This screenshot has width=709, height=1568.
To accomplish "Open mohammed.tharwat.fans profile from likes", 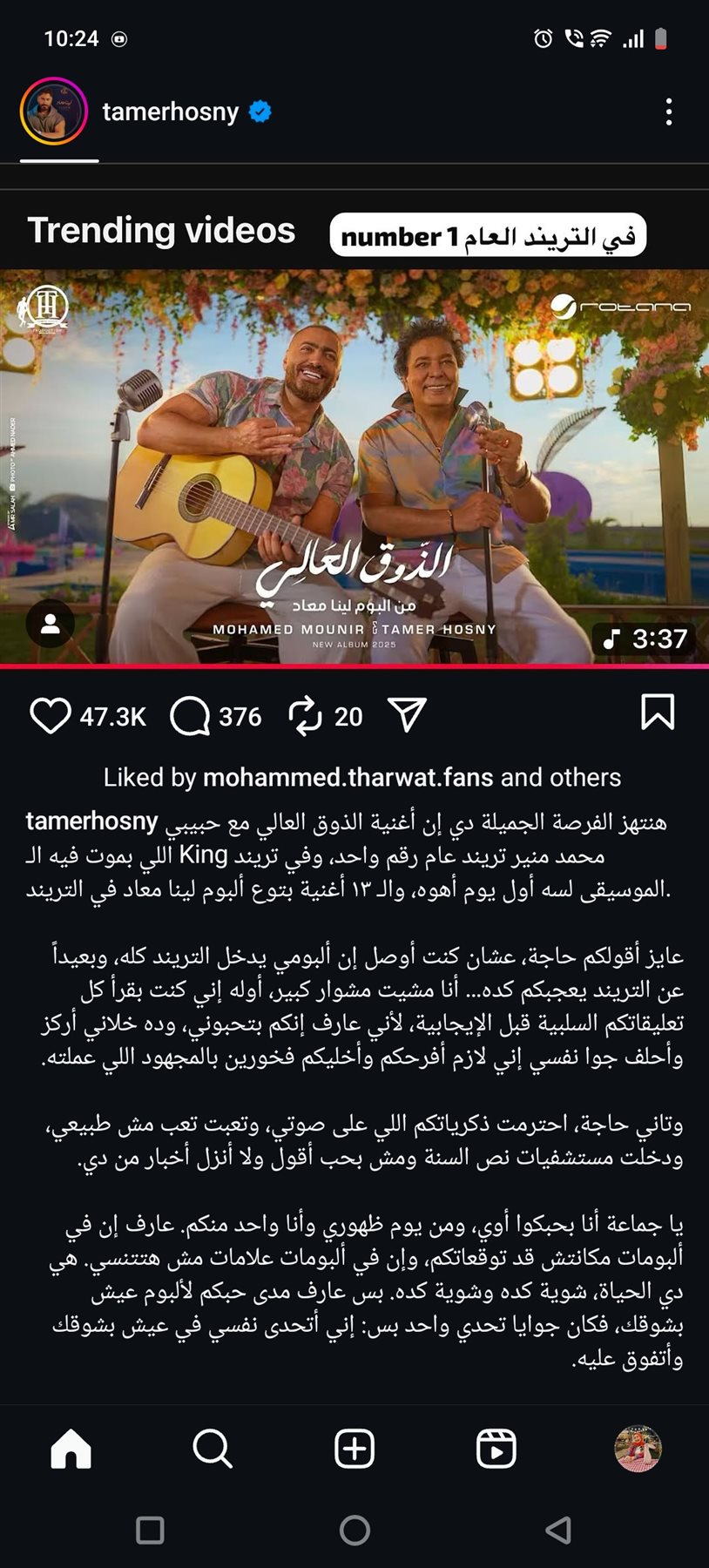I will (348, 777).
